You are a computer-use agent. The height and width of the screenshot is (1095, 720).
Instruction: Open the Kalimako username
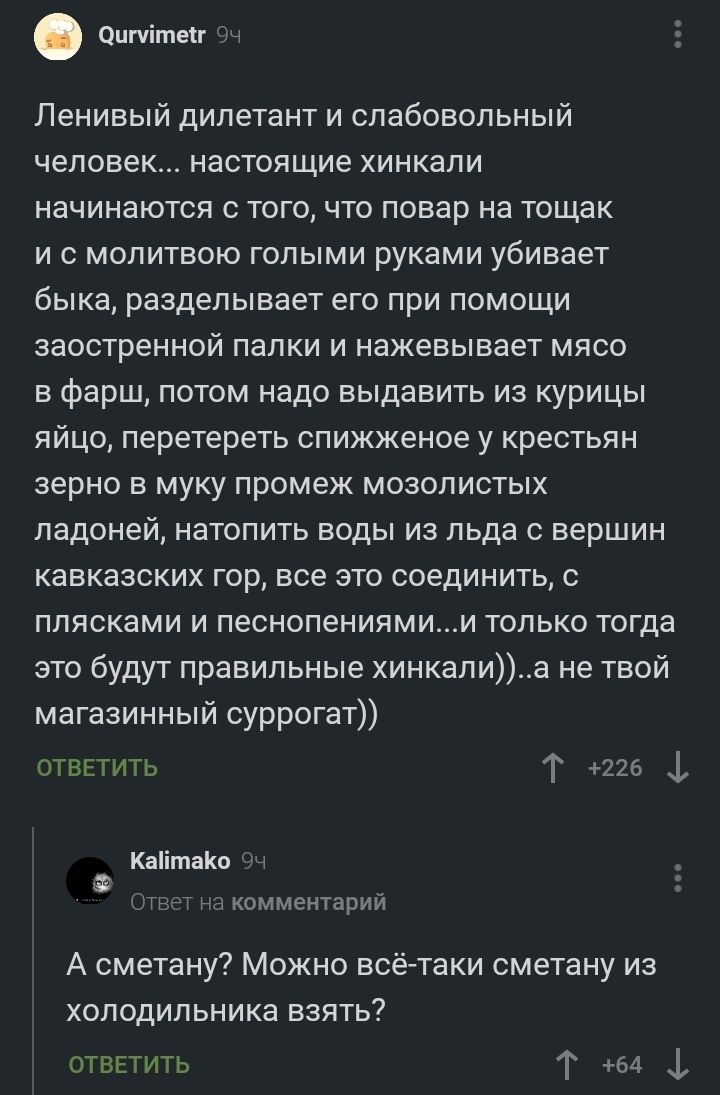[x=180, y=861]
